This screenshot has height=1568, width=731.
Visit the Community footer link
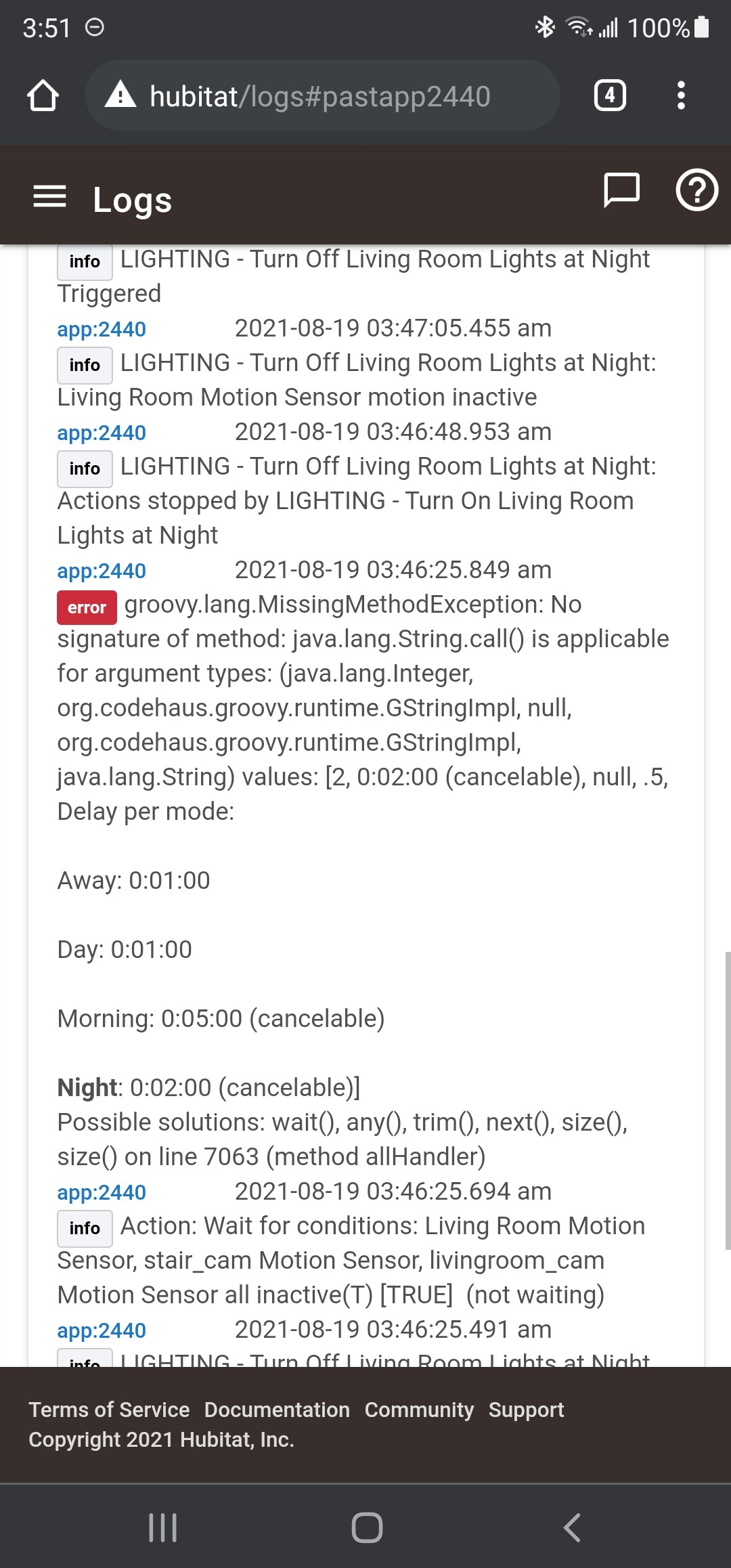[419, 1410]
